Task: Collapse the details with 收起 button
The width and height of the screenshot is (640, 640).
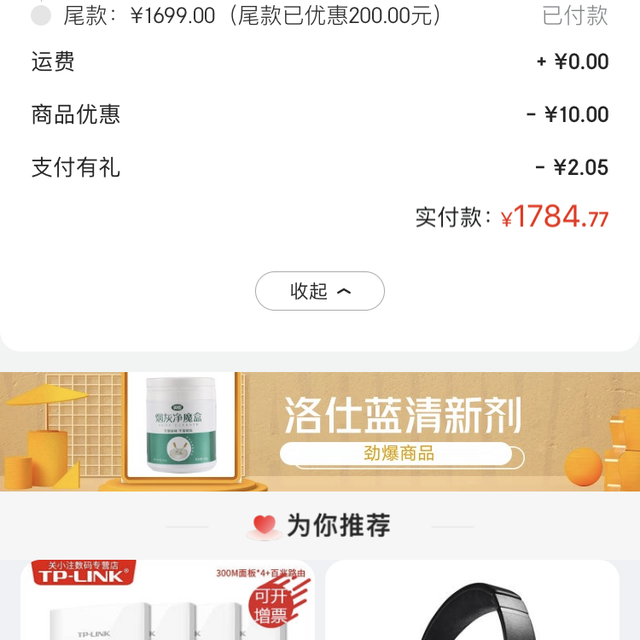Action: tap(320, 291)
